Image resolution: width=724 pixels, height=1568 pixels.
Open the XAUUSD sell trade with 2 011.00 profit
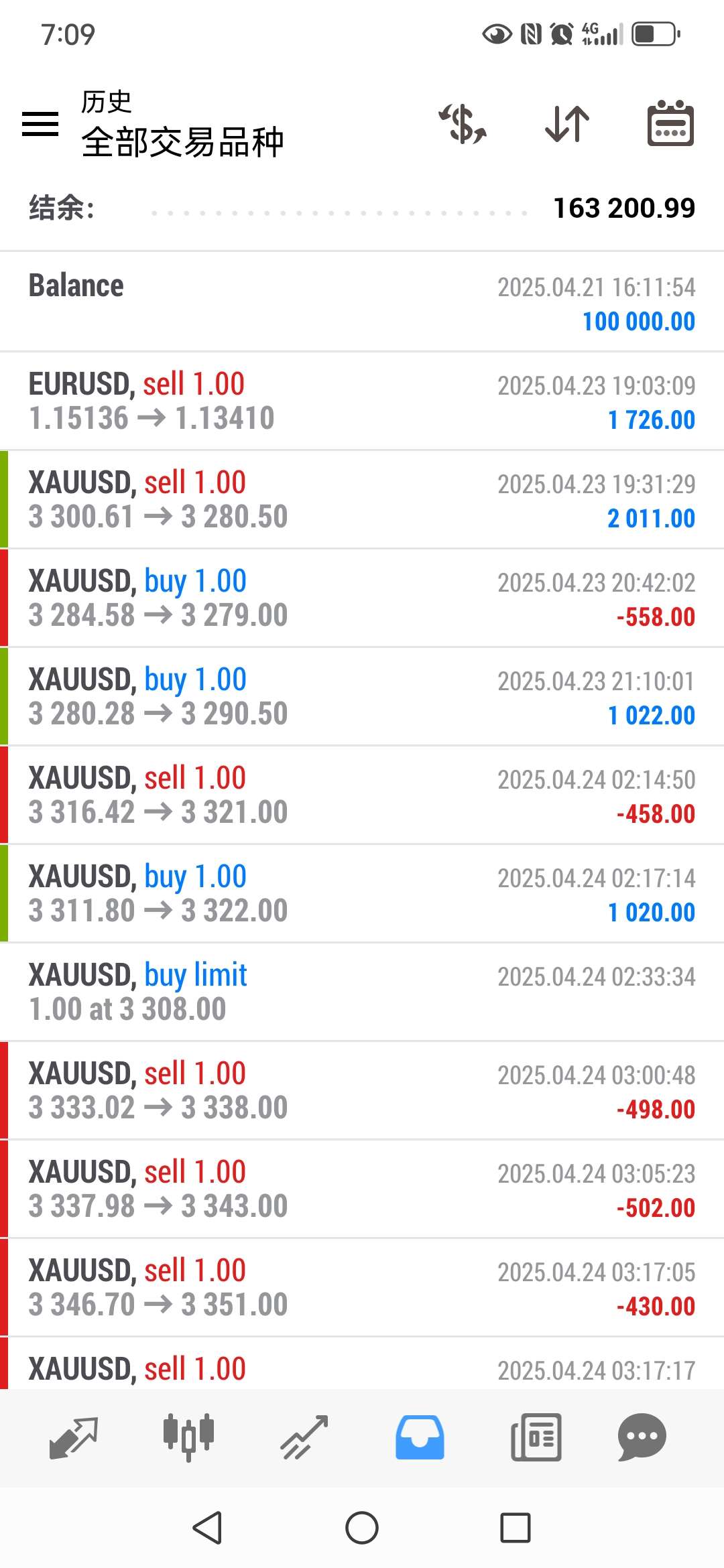coord(362,499)
